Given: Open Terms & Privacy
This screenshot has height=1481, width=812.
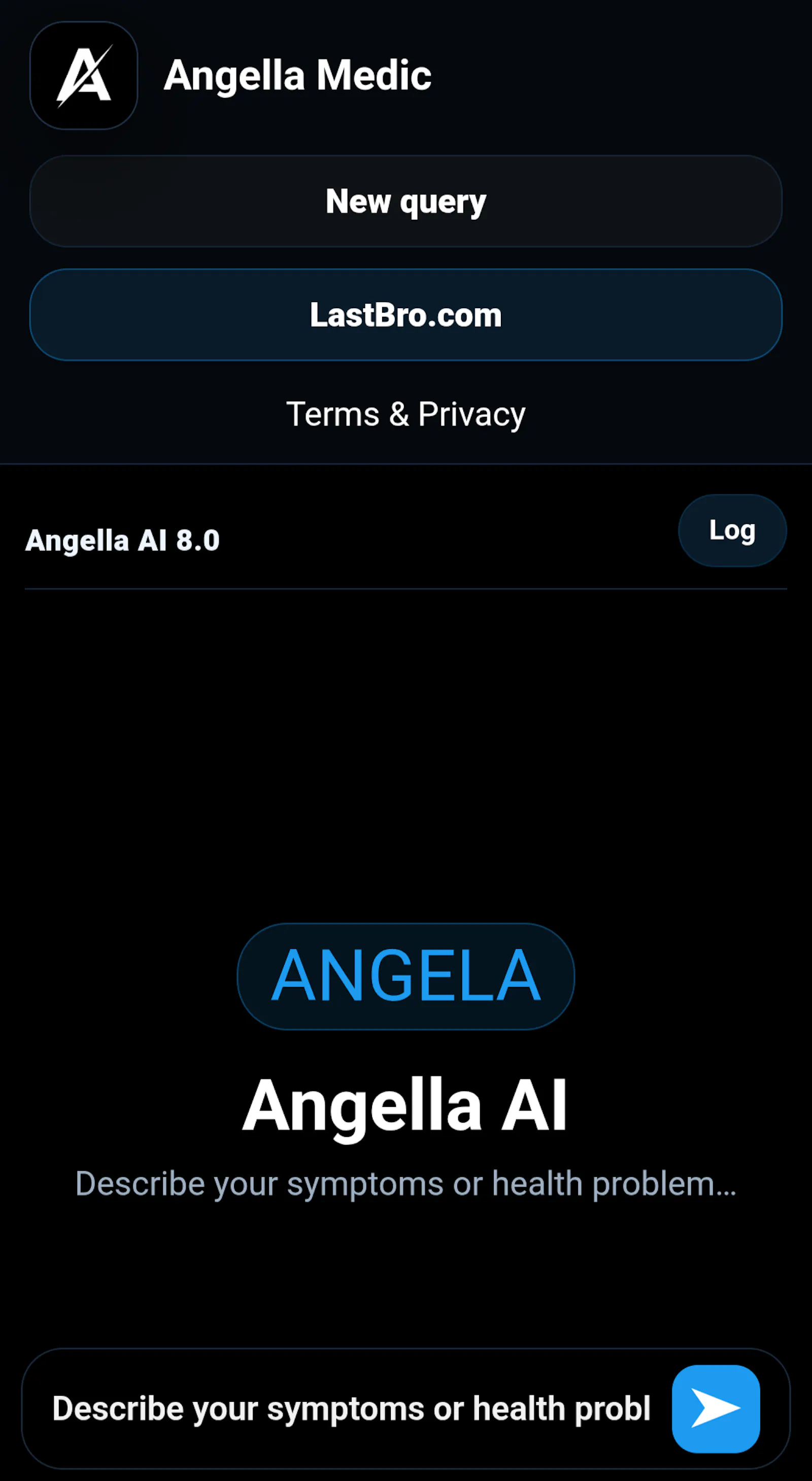Looking at the screenshot, I should point(405,414).
